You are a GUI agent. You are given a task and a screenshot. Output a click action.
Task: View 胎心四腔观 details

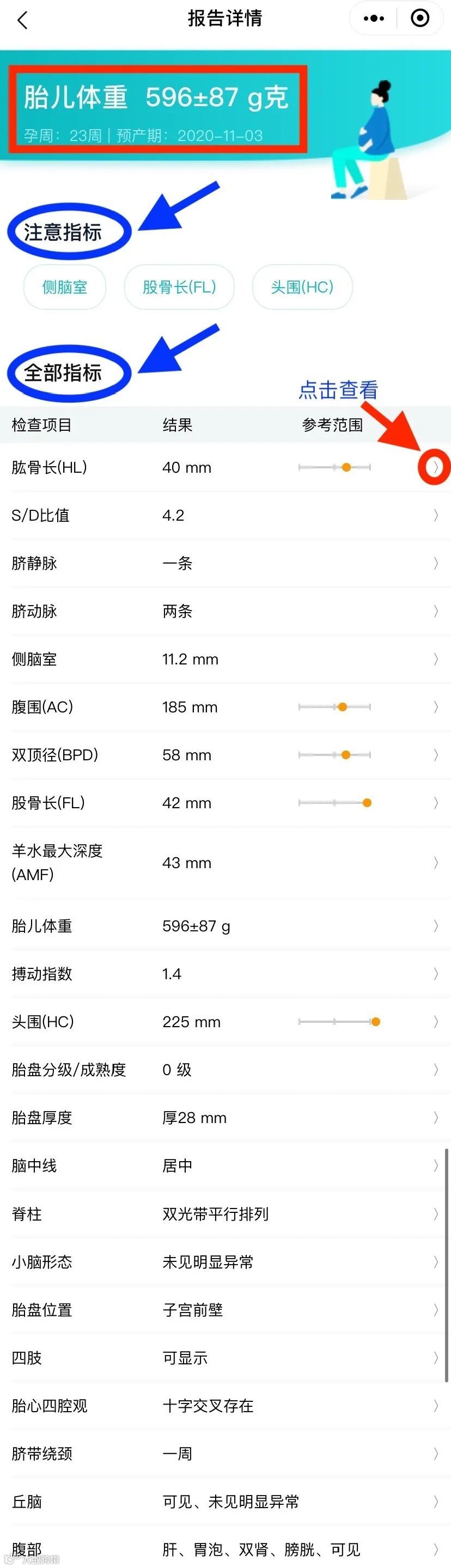[x=225, y=1406]
